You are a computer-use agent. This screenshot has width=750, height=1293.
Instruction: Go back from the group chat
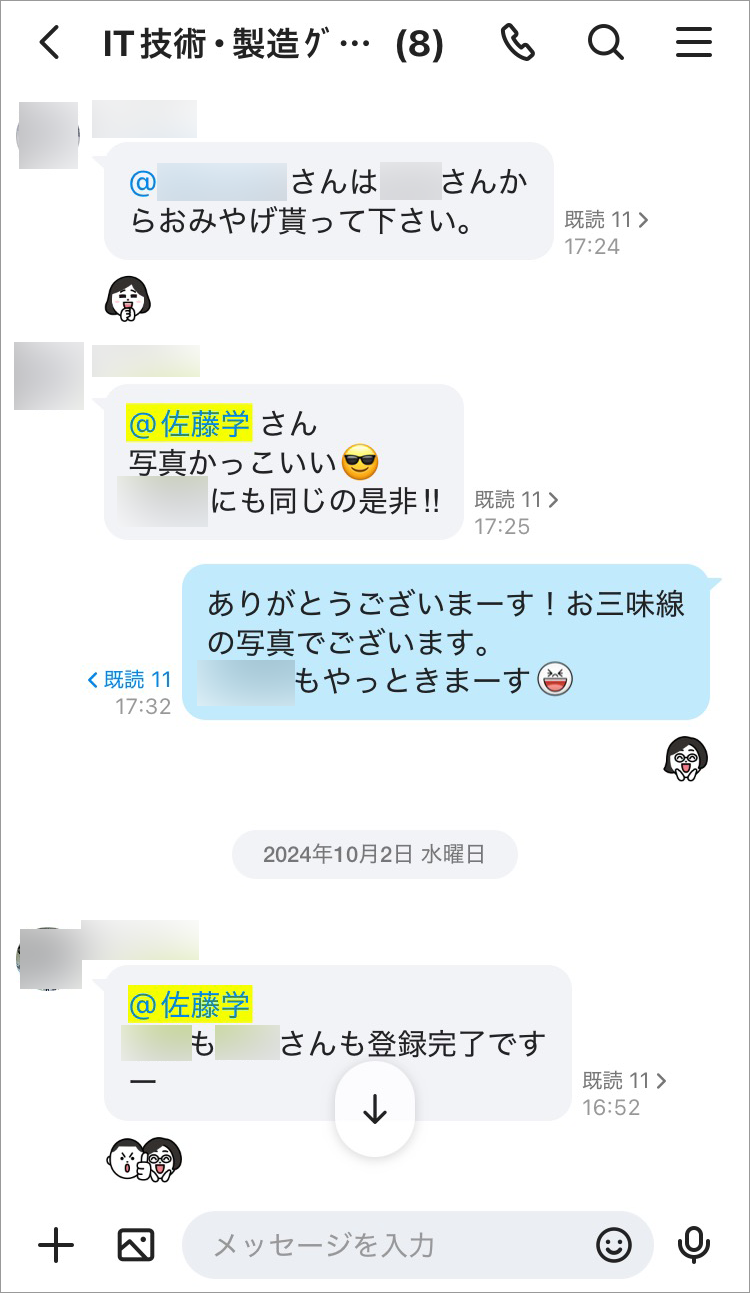click(x=49, y=43)
